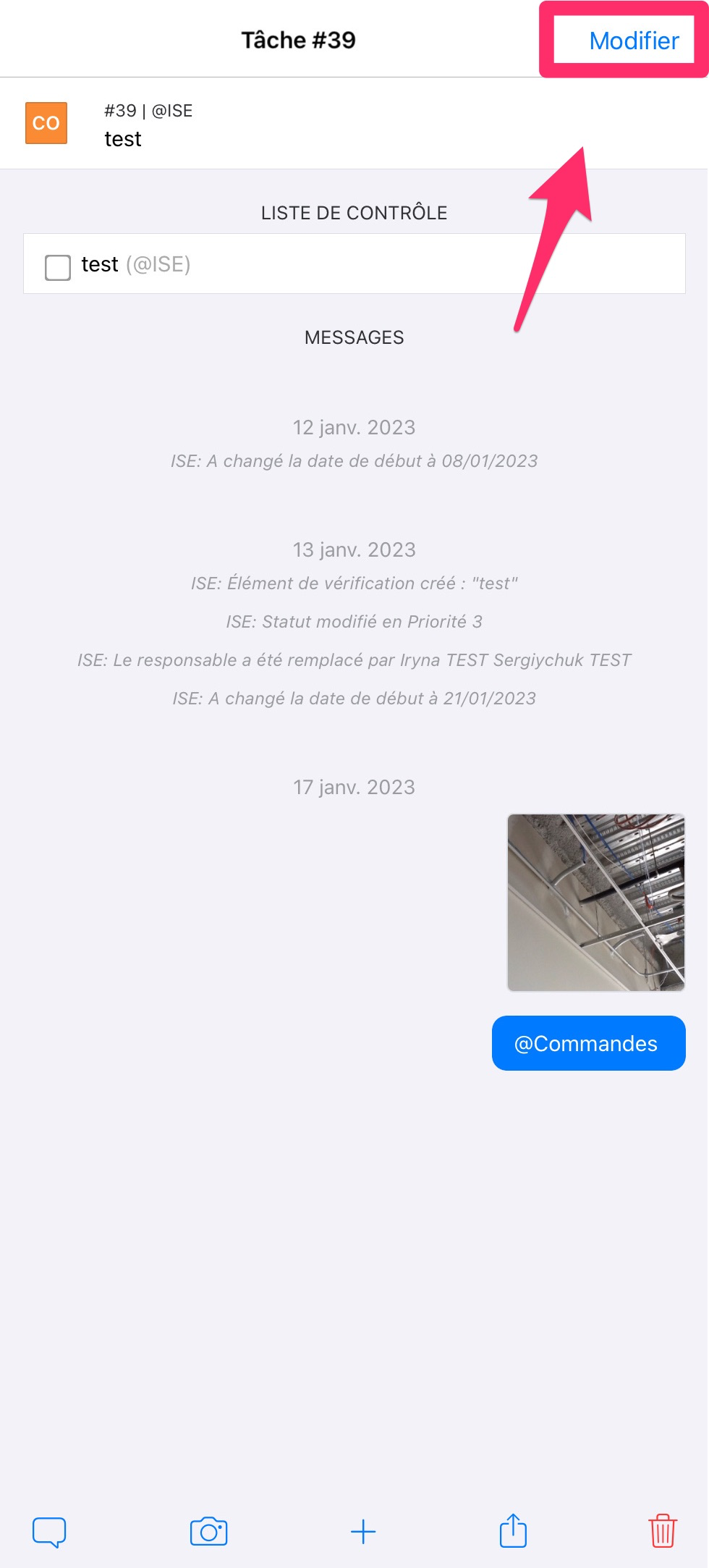Open the camera to take a photo
This screenshot has width=709, height=1568.
(x=208, y=1532)
